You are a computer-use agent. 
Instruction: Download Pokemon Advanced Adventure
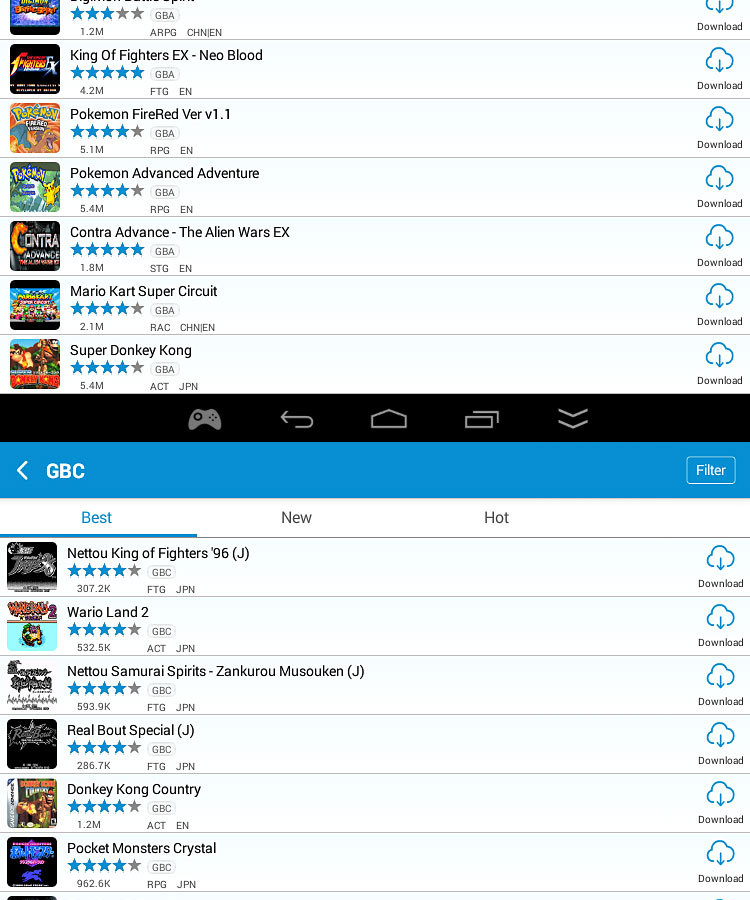(720, 186)
